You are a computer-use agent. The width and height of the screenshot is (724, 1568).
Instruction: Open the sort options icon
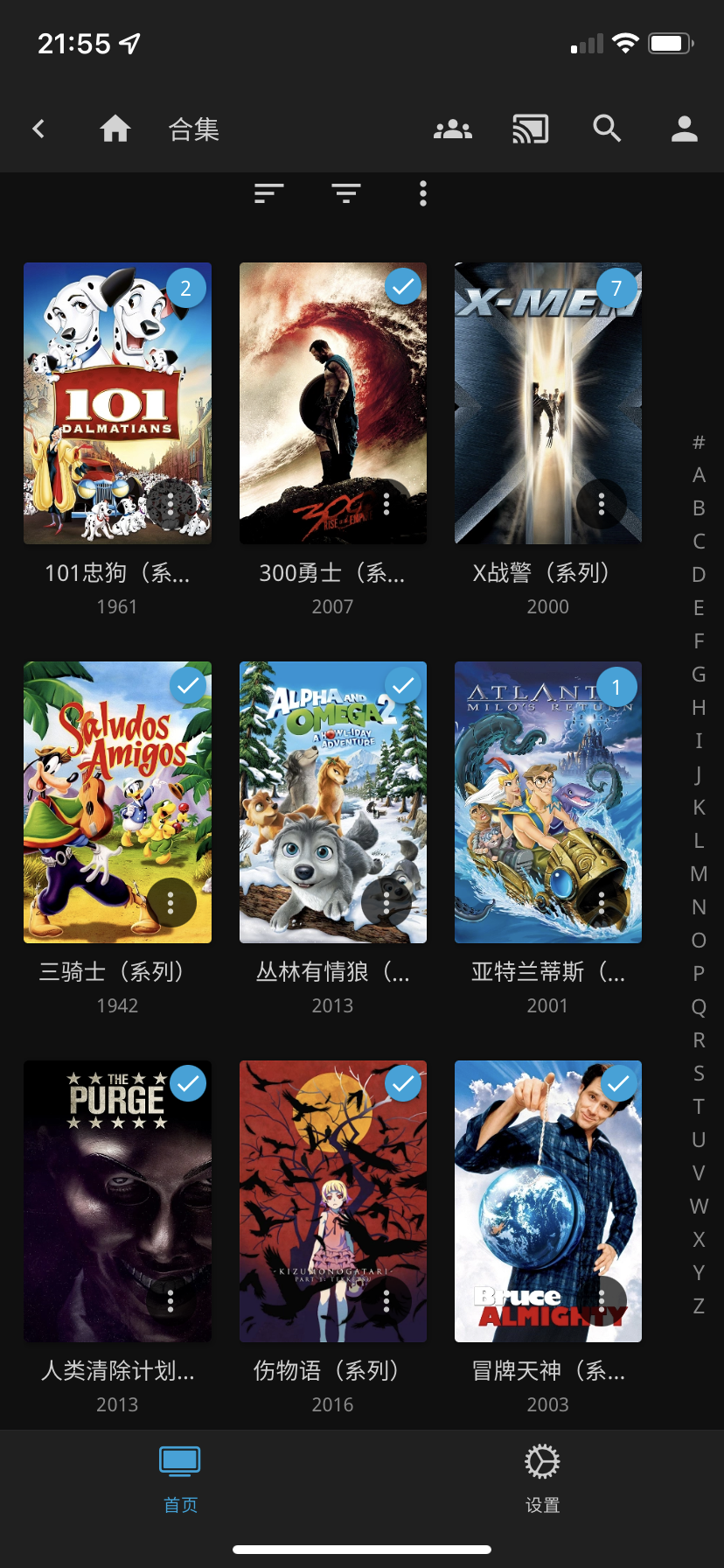point(268,193)
